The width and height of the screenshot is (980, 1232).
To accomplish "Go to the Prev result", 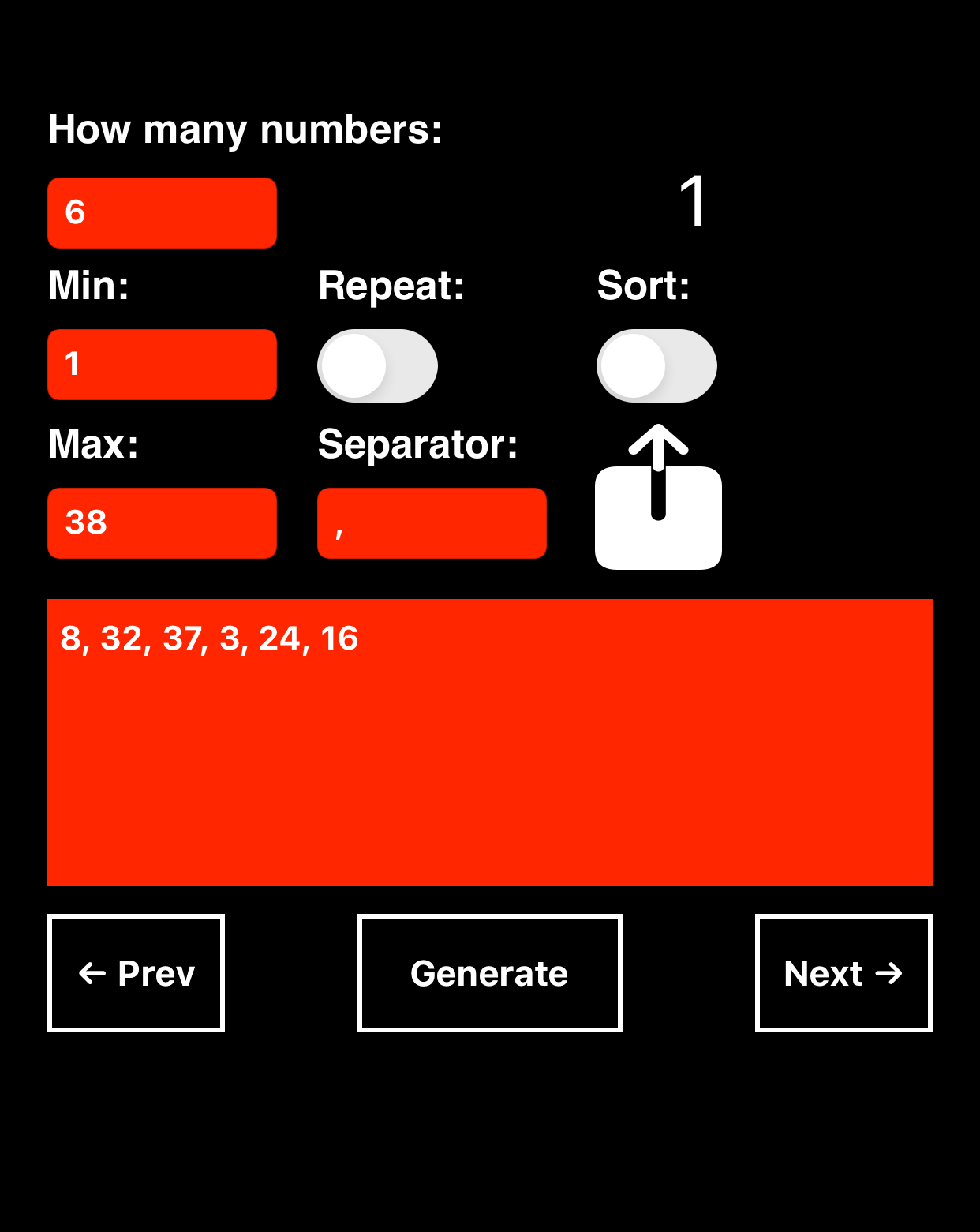I will point(136,973).
